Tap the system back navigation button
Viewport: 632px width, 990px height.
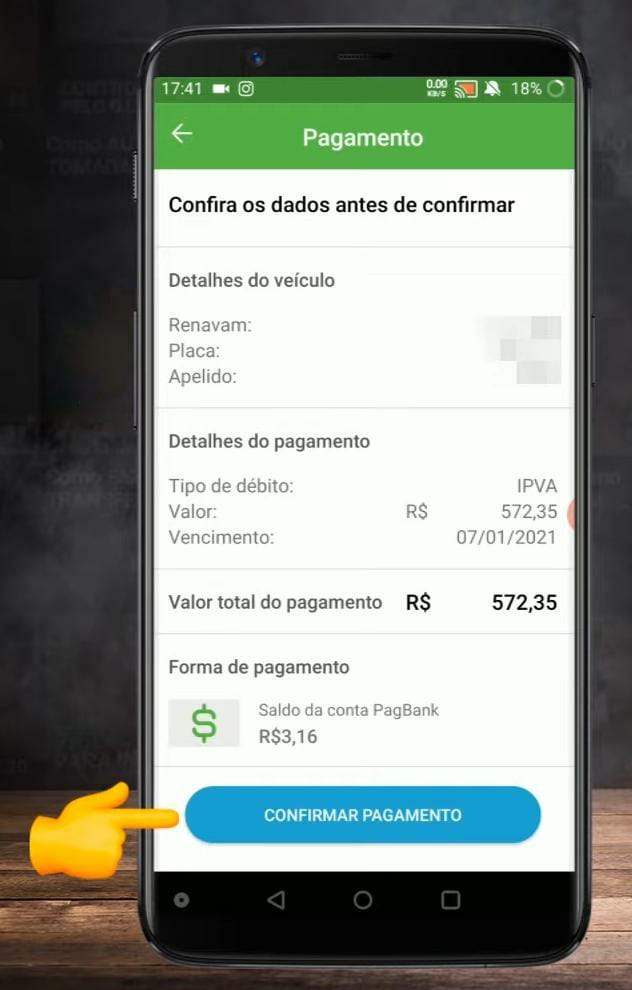[276, 900]
